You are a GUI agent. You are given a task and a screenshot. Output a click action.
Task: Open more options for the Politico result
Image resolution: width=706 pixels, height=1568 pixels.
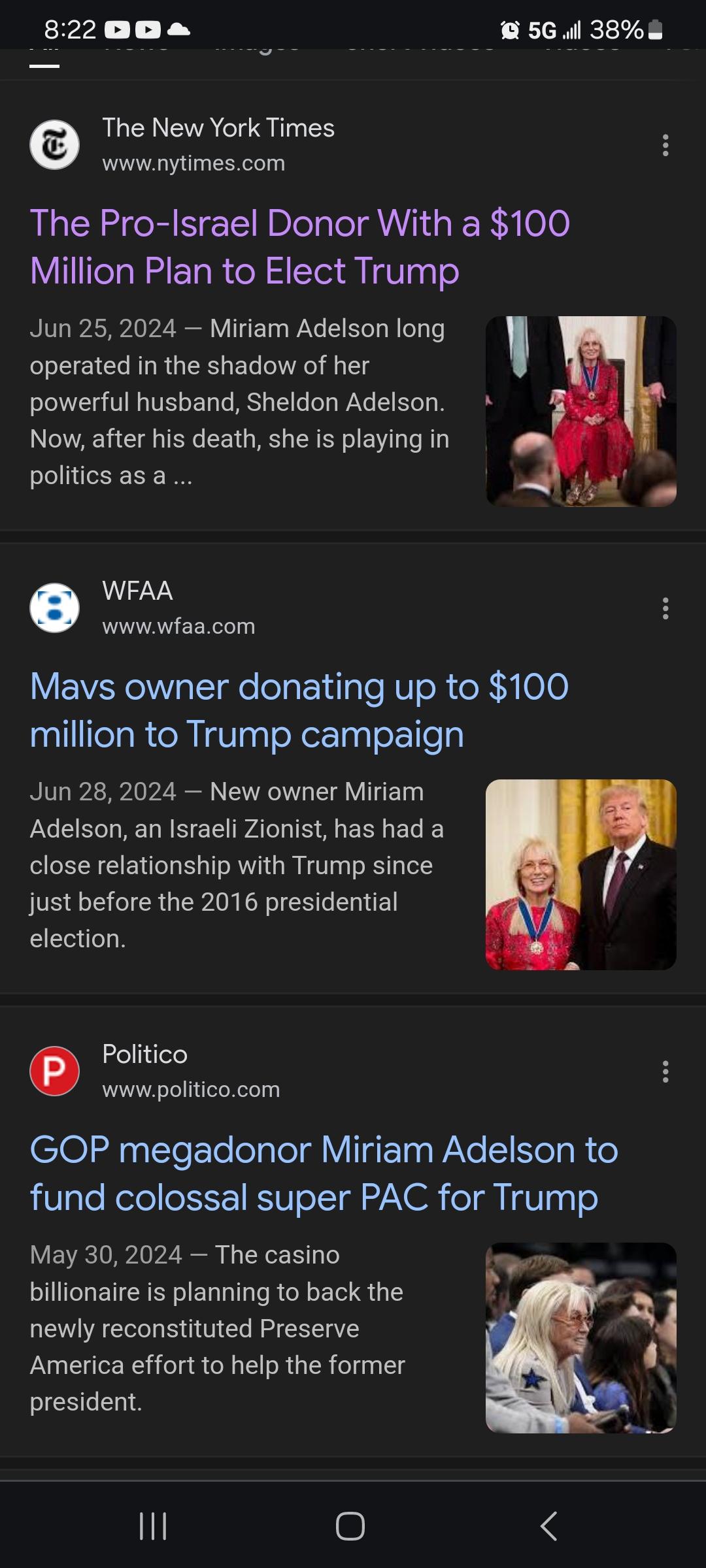click(665, 1071)
